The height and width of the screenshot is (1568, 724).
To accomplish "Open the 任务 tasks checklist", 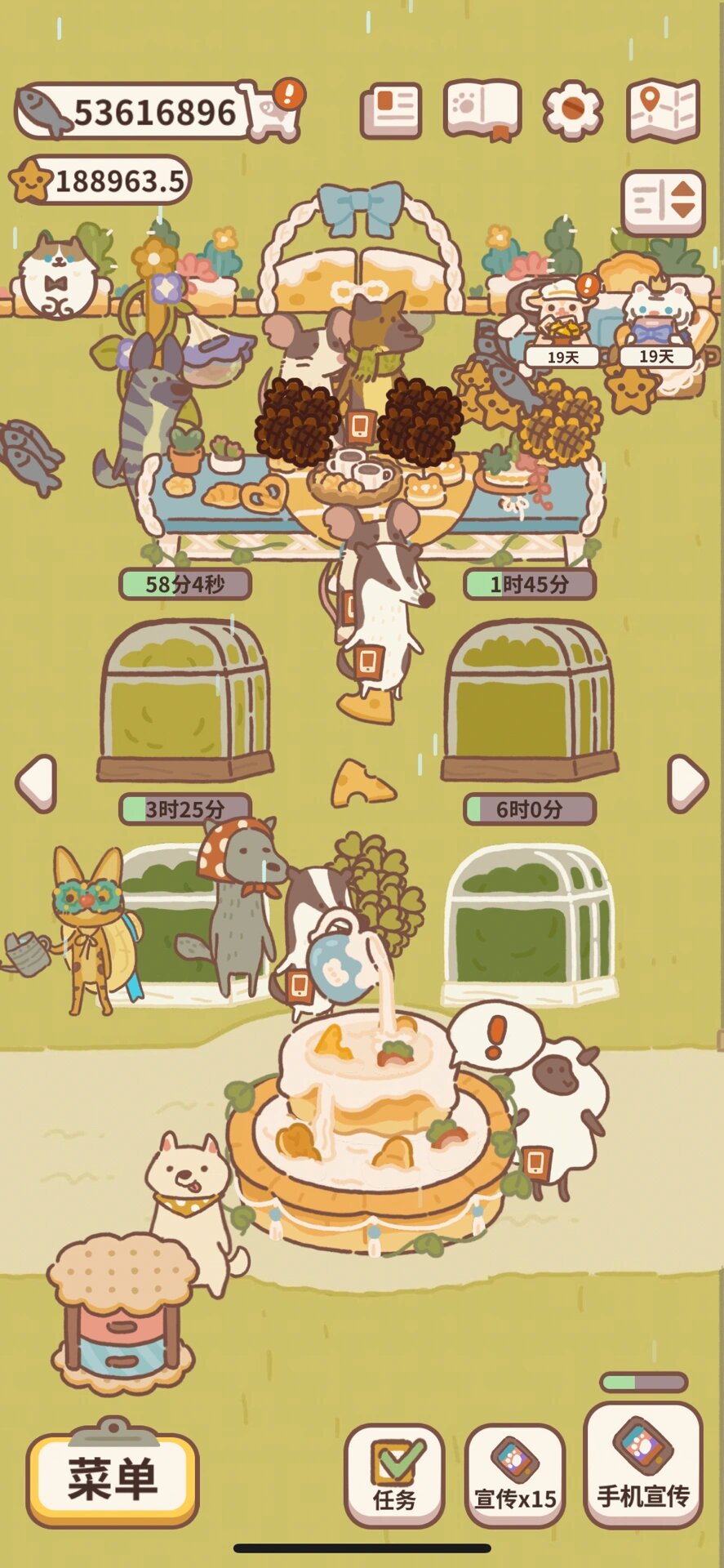I will (394, 1476).
